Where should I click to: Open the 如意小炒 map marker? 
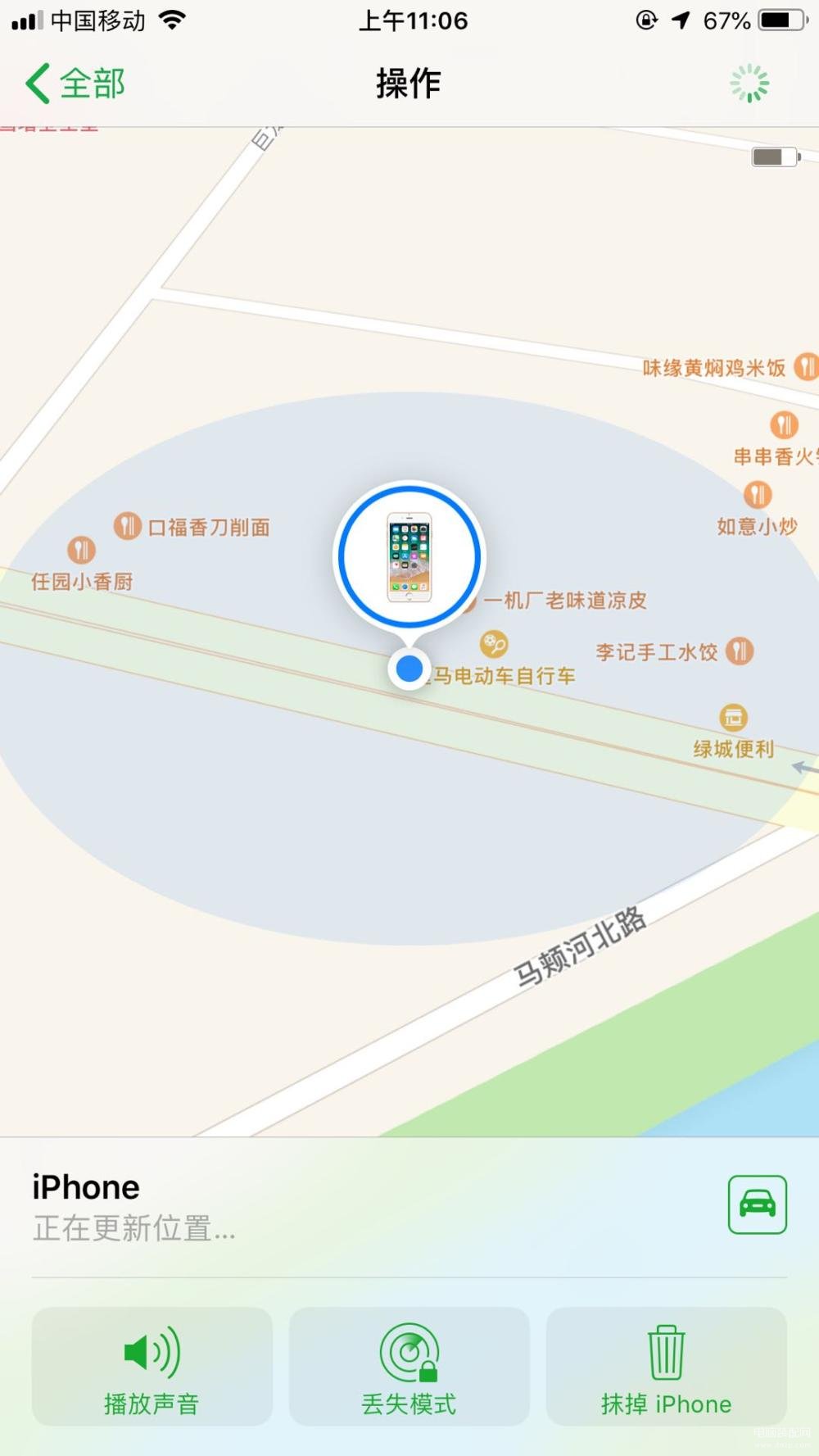[758, 494]
